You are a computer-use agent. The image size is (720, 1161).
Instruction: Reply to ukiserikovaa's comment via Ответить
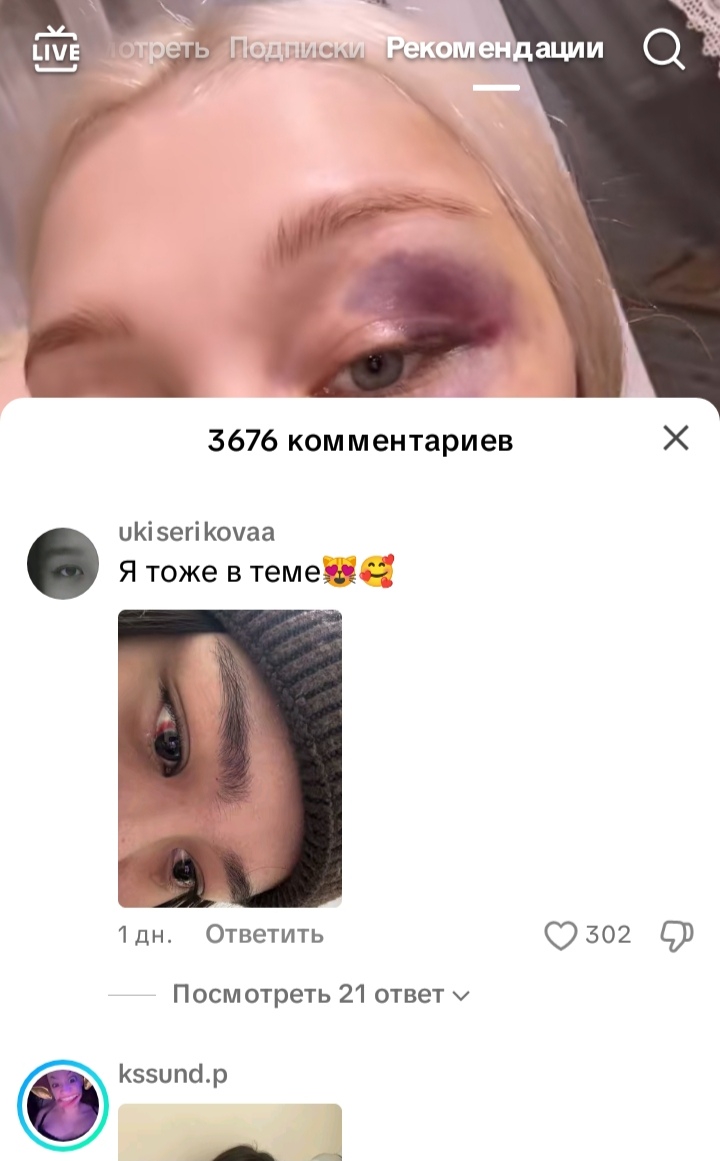click(264, 934)
